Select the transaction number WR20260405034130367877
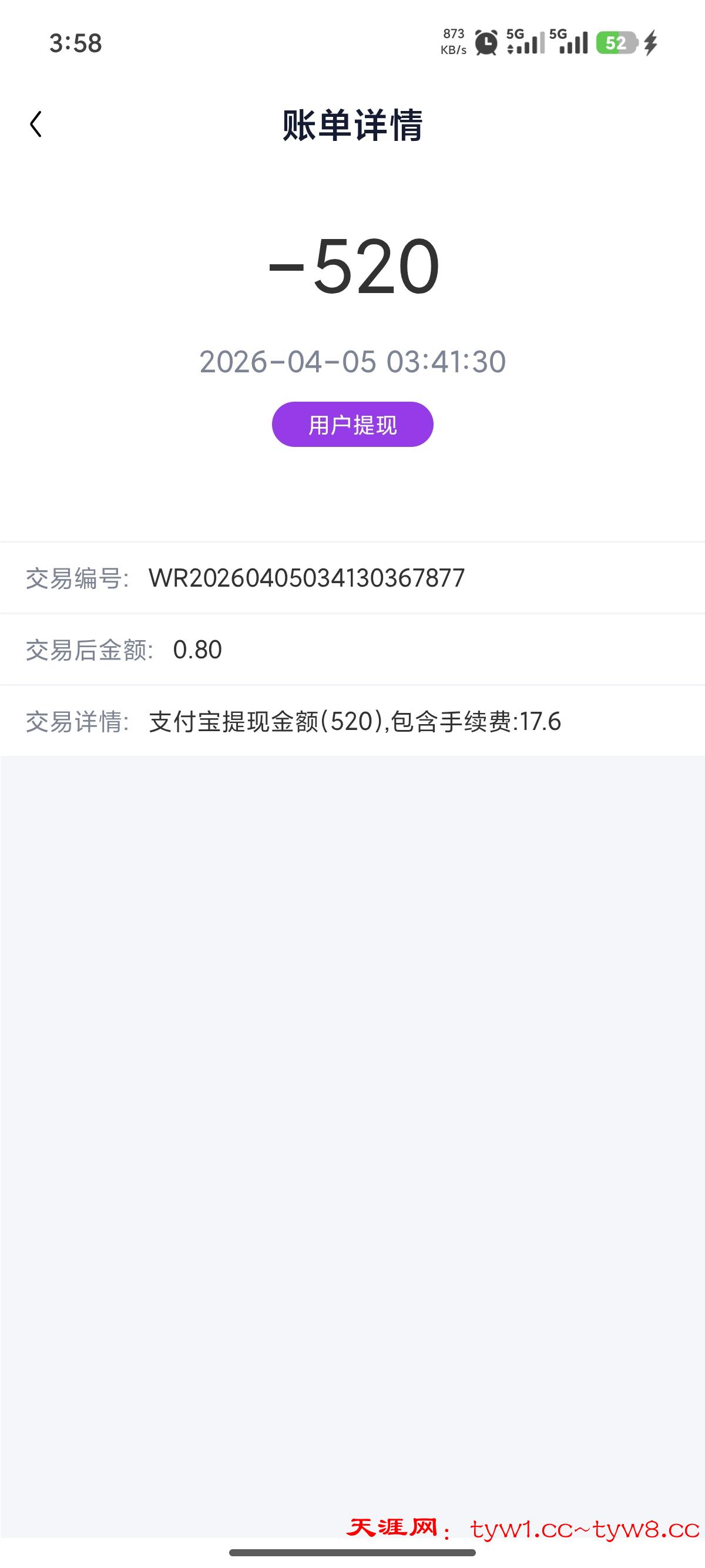Screen dimensions: 705x1568 (x=307, y=578)
